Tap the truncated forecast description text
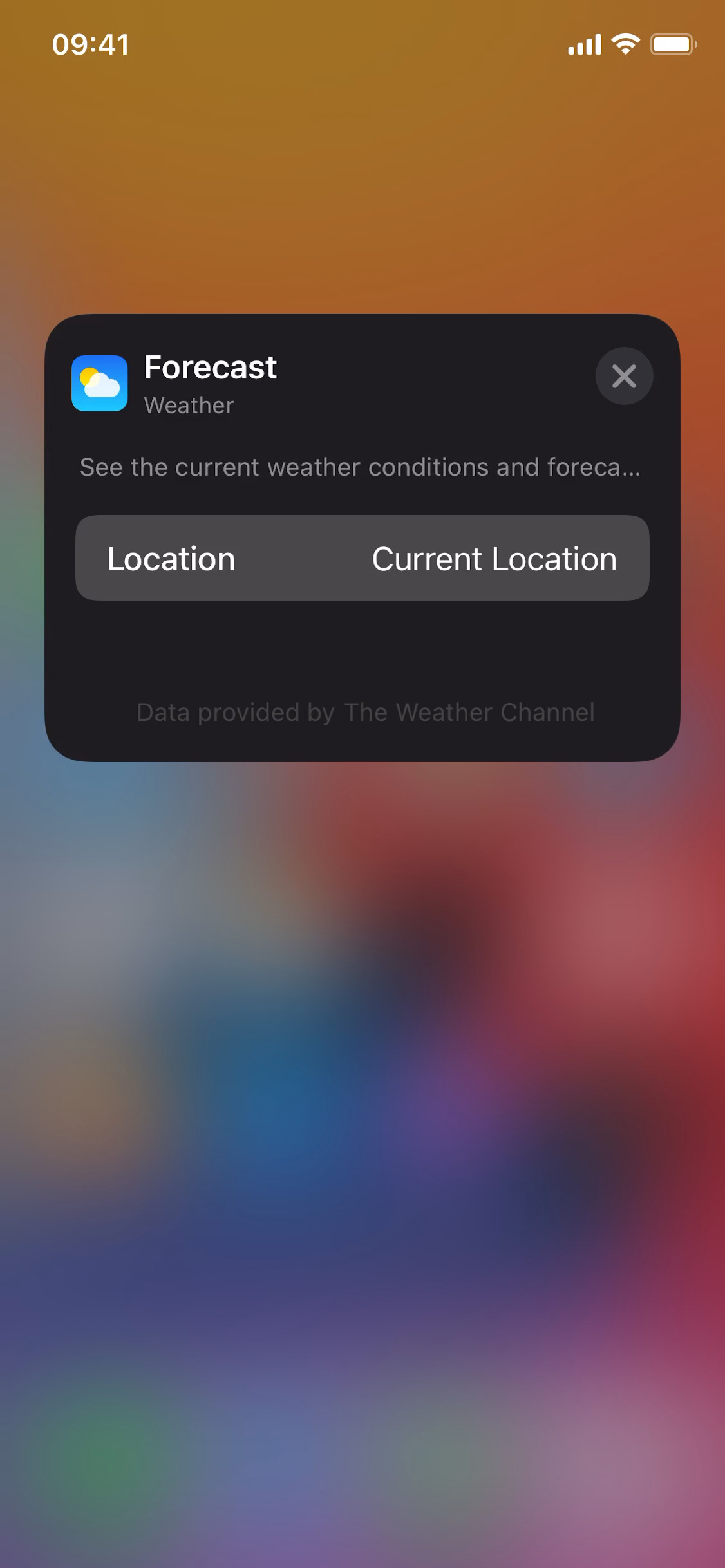The image size is (725, 1568). (x=359, y=467)
